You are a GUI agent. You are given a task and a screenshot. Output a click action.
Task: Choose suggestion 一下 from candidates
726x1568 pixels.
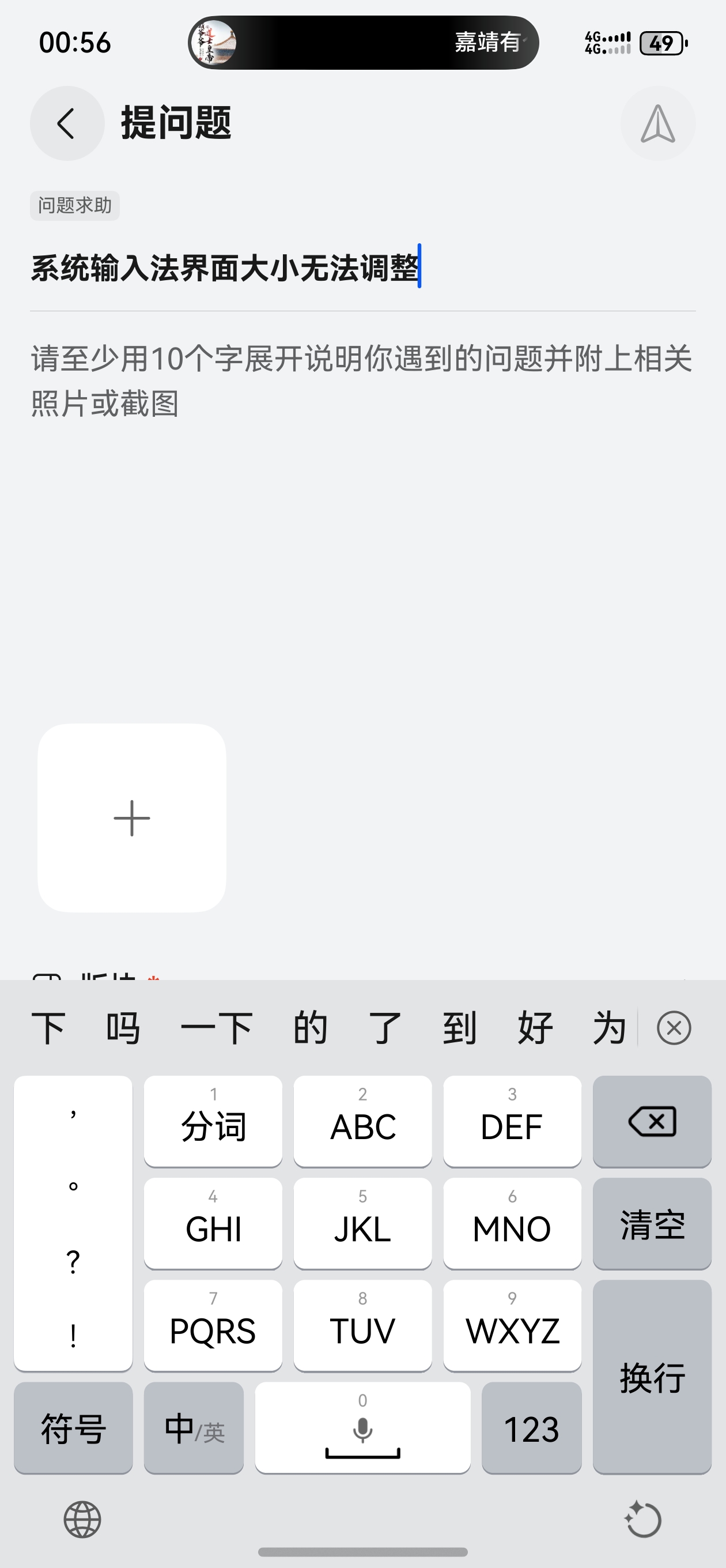pos(216,1028)
